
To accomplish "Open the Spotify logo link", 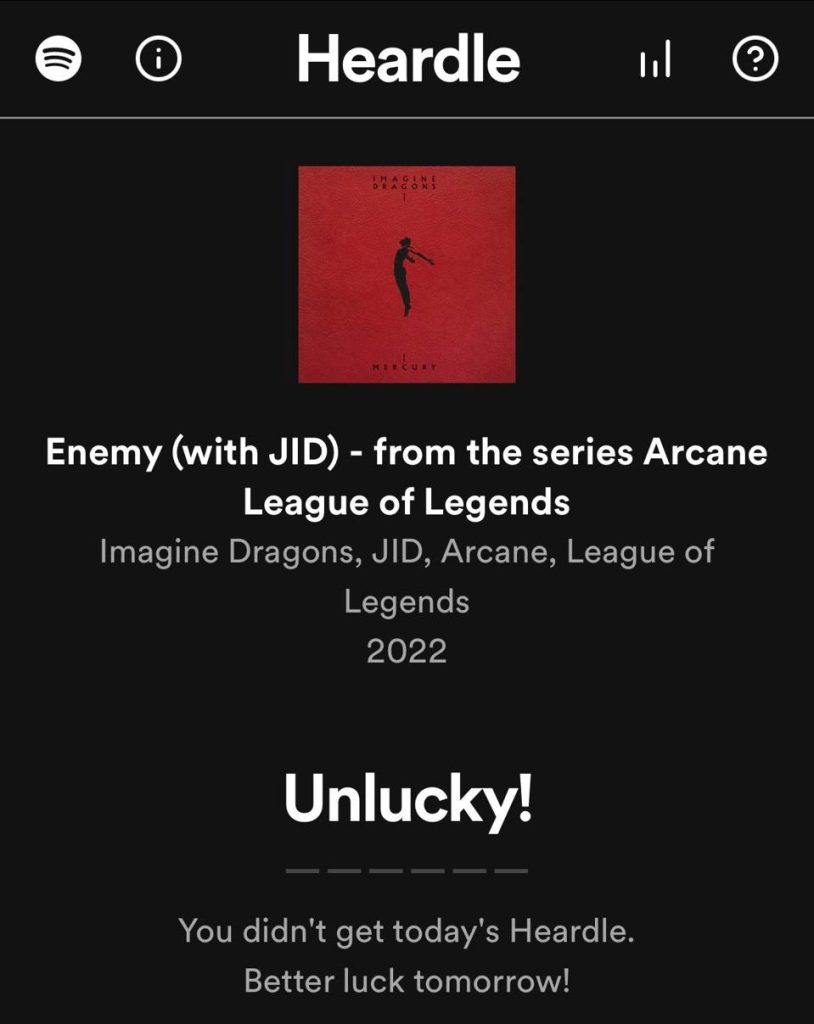I will (58, 62).
